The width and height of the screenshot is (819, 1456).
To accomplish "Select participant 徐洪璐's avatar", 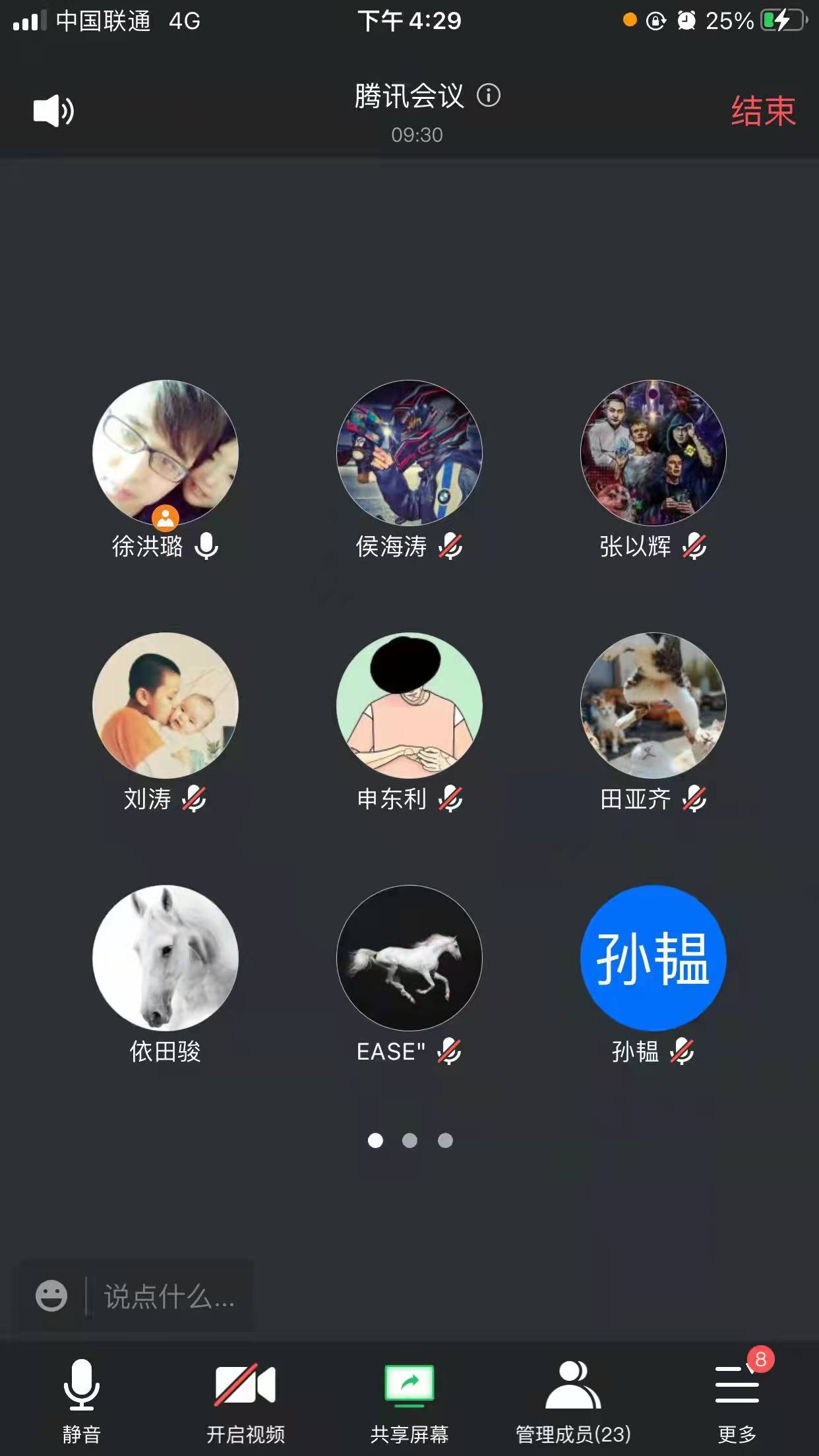I will [x=166, y=452].
